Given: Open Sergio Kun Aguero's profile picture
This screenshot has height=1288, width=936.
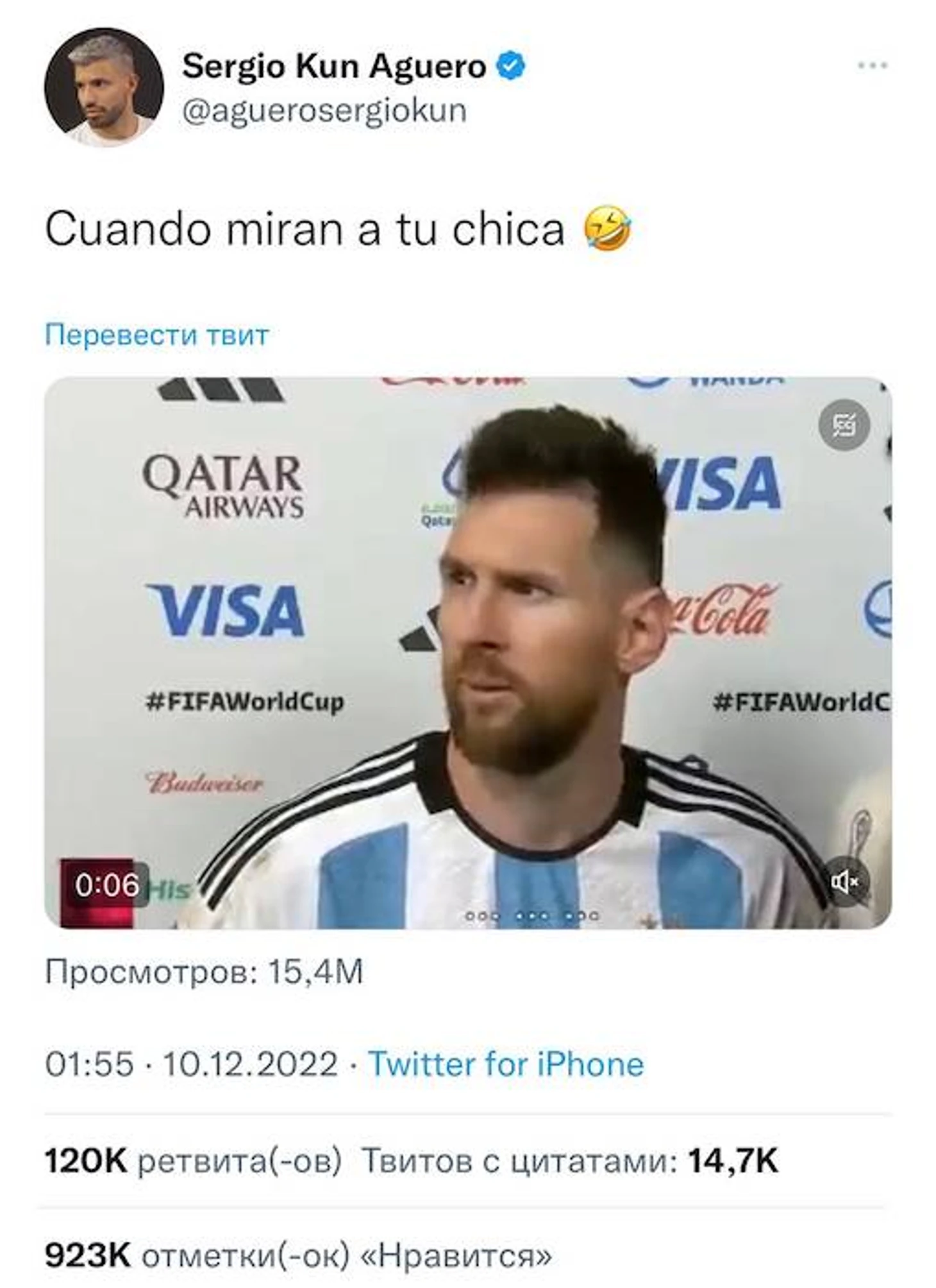Looking at the screenshot, I should pos(103,87).
